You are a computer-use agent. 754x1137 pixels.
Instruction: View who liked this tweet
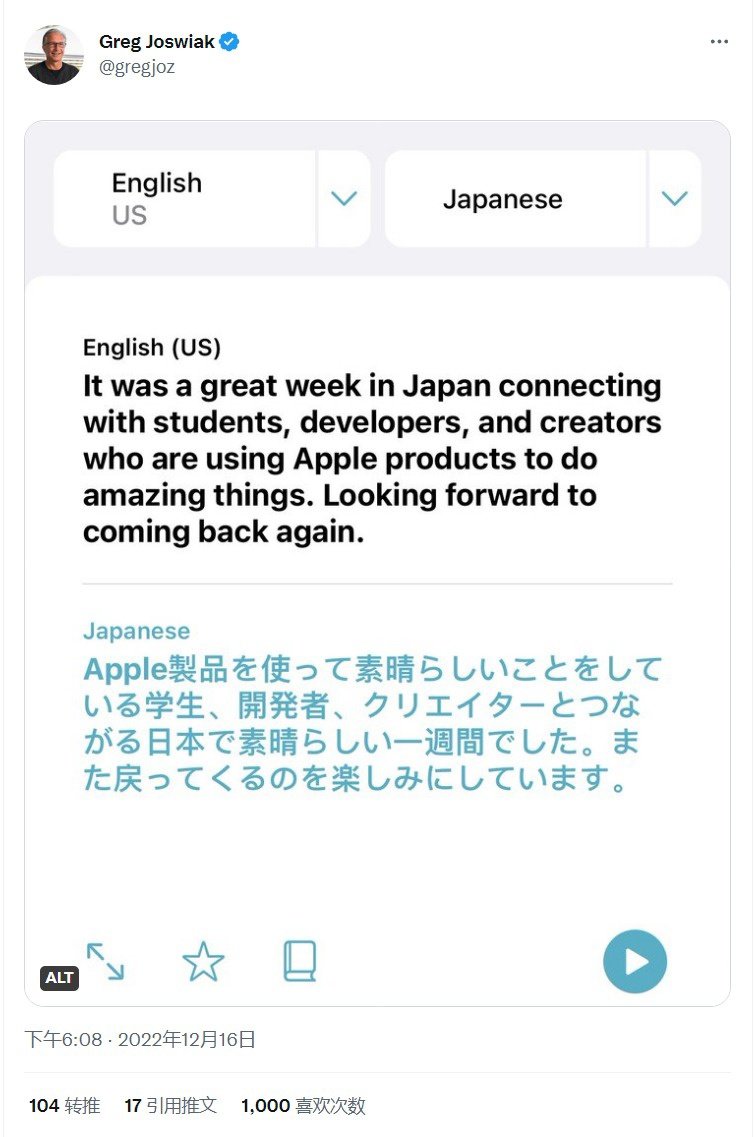point(303,1106)
